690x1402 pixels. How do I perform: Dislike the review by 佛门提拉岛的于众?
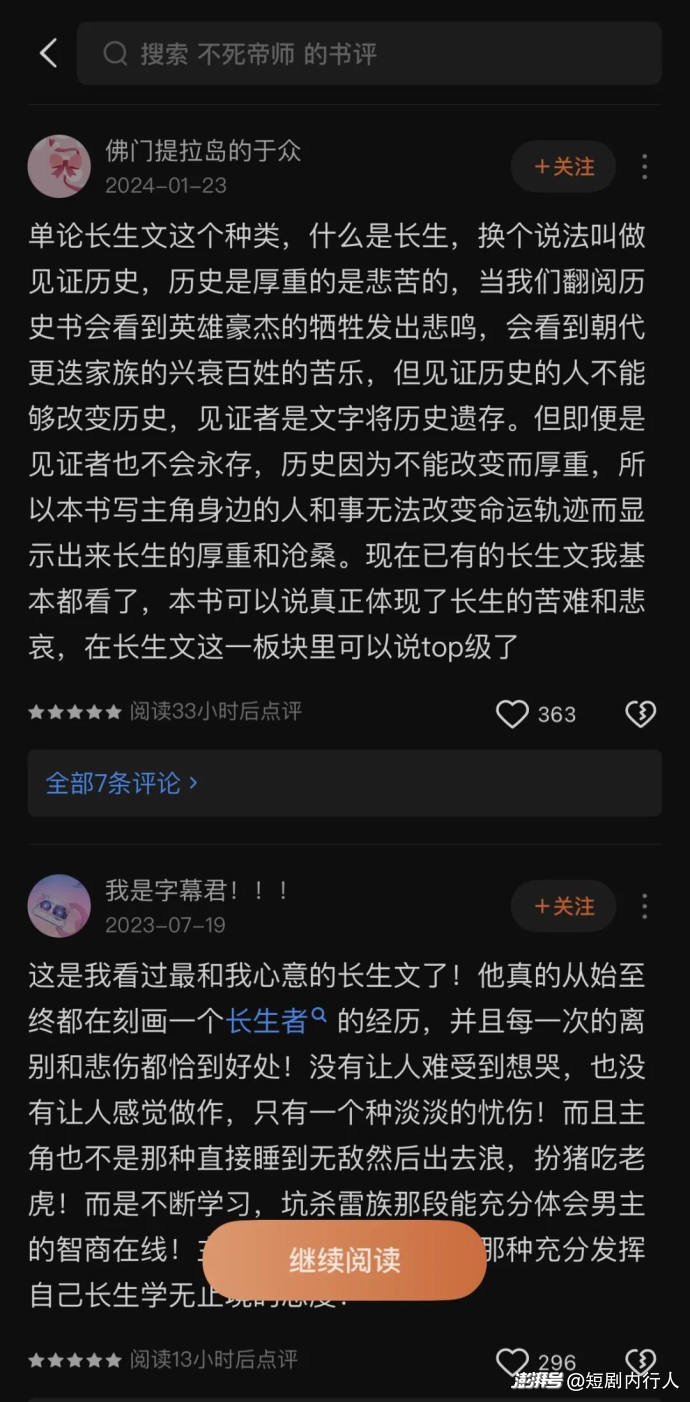pyautogui.click(x=640, y=713)
